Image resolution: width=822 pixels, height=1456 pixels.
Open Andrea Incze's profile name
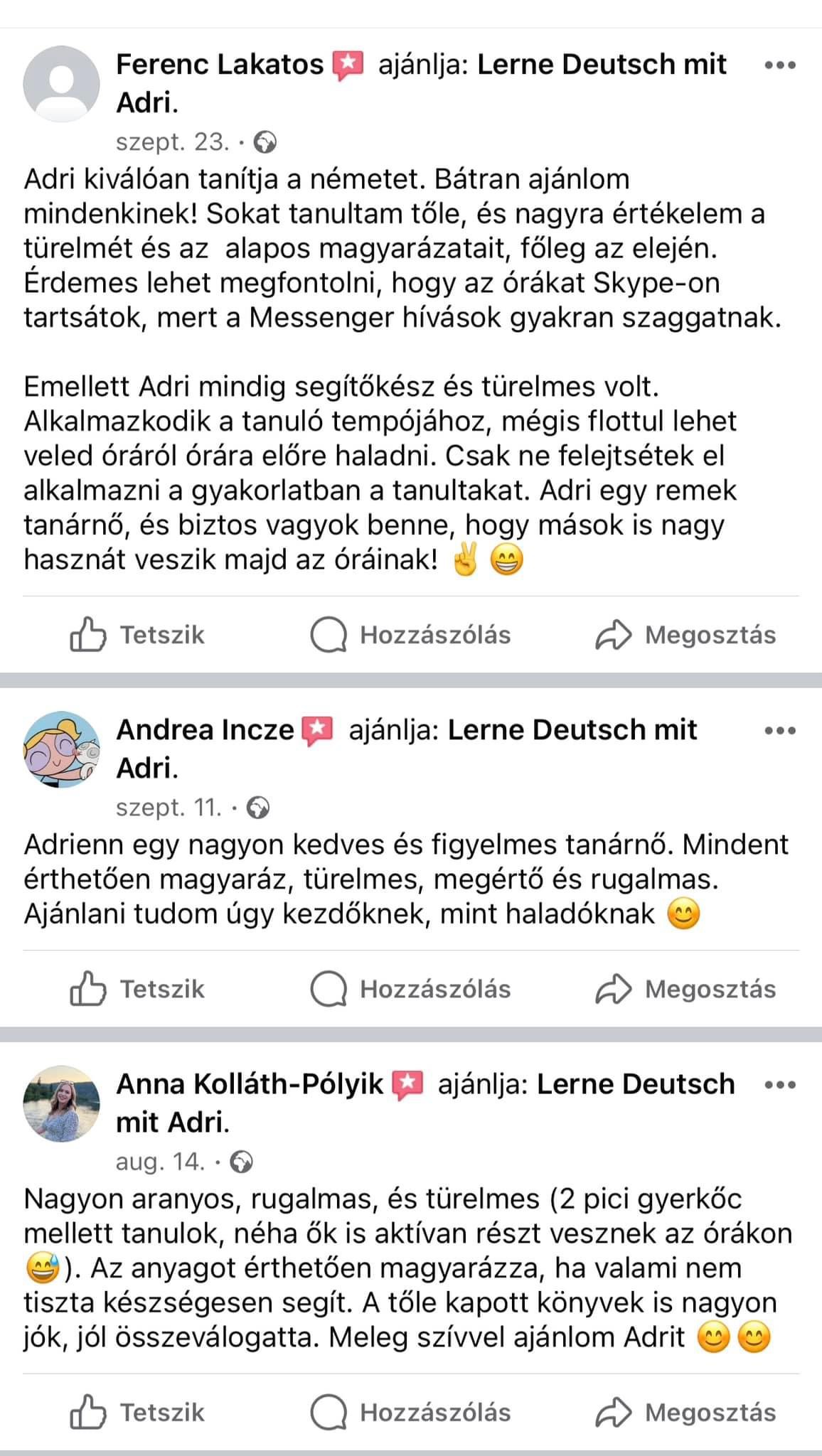(x=205, y=730)
